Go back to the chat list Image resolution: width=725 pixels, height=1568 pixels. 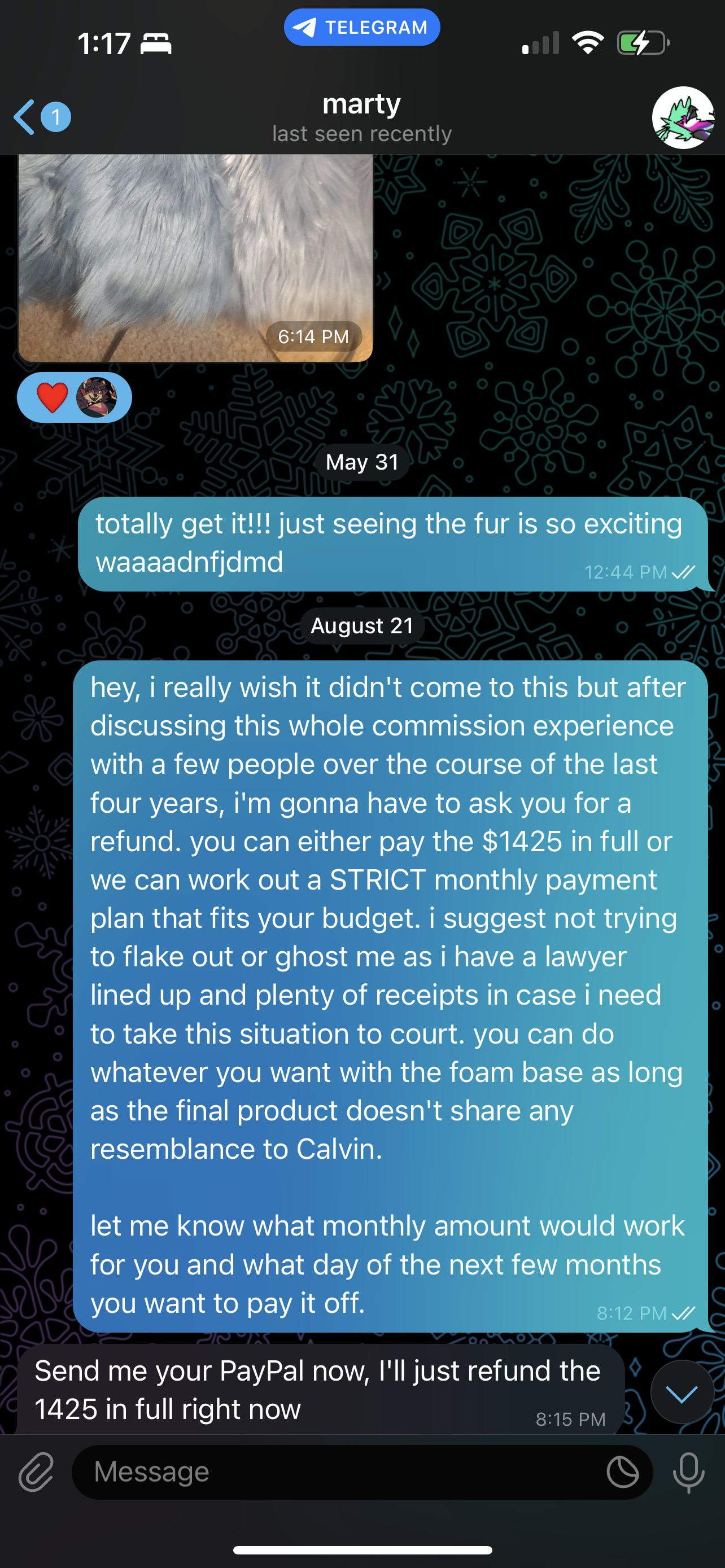[x=41, y=117]
